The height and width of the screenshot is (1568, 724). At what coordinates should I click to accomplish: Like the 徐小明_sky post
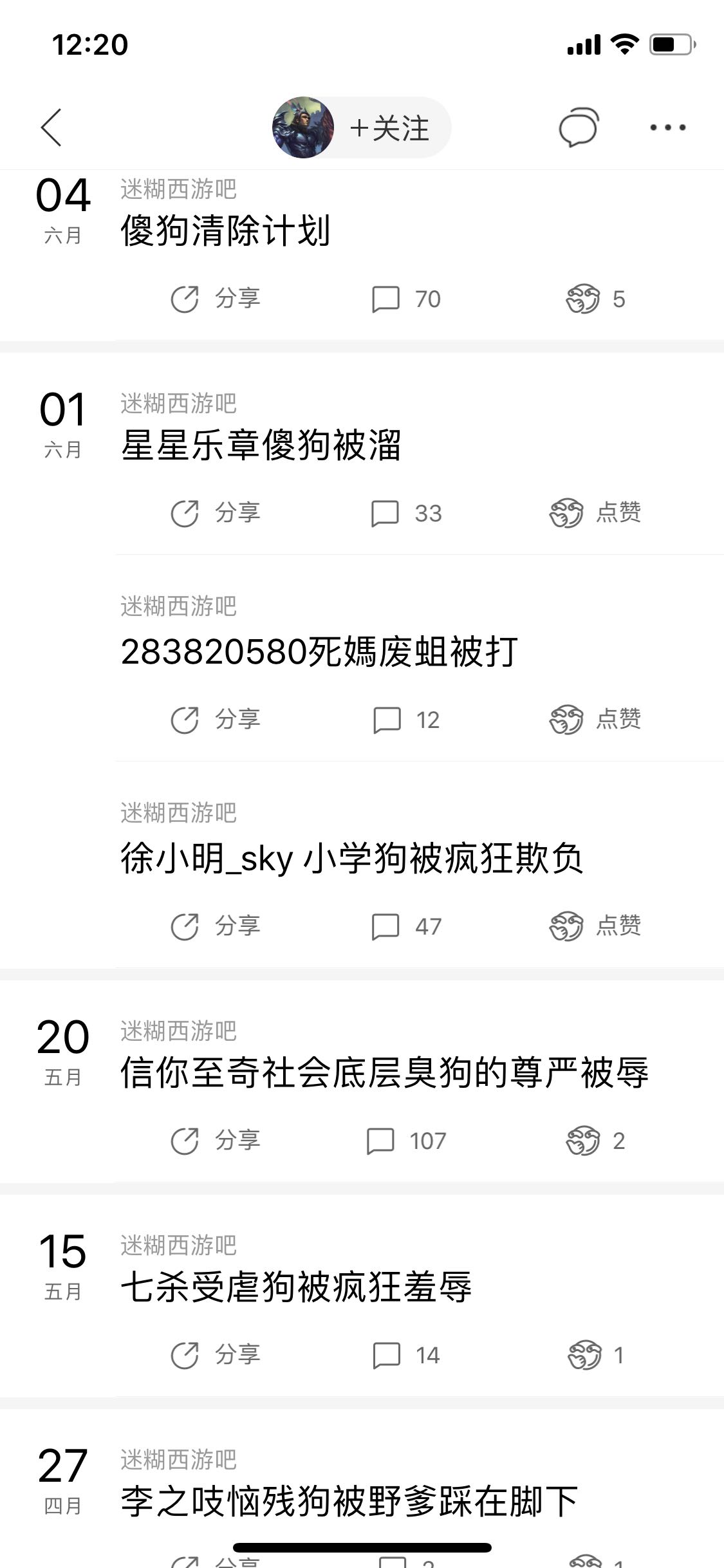pos(595,926)
